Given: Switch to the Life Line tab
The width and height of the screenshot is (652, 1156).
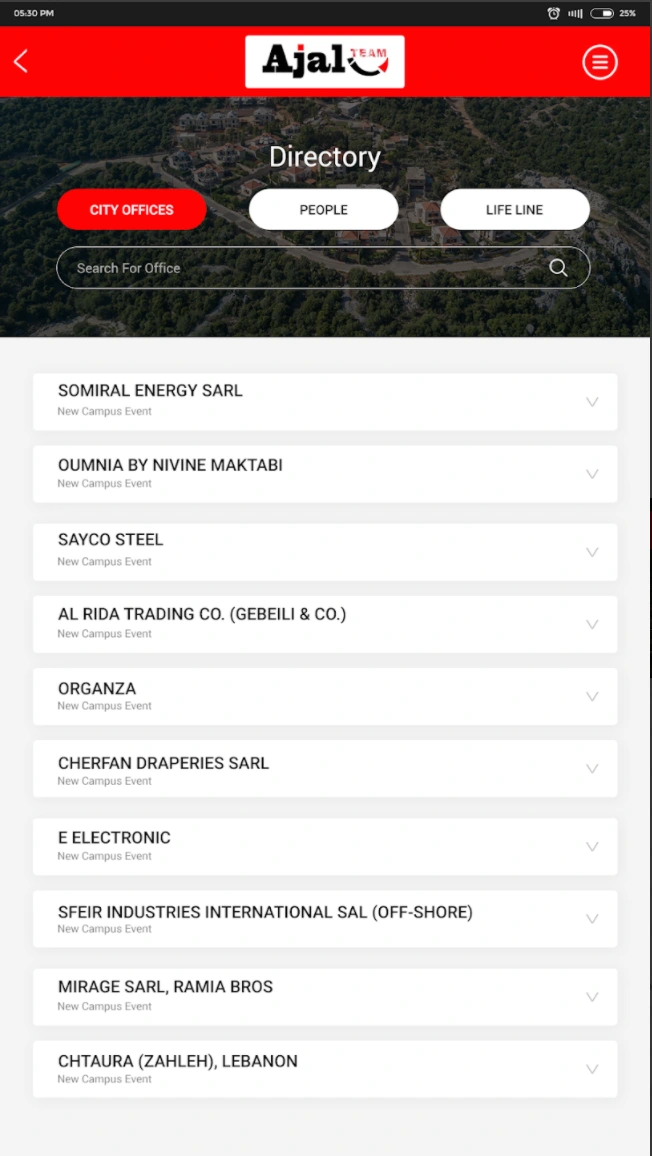Looking at the screenshot, I should click(515, 209).
